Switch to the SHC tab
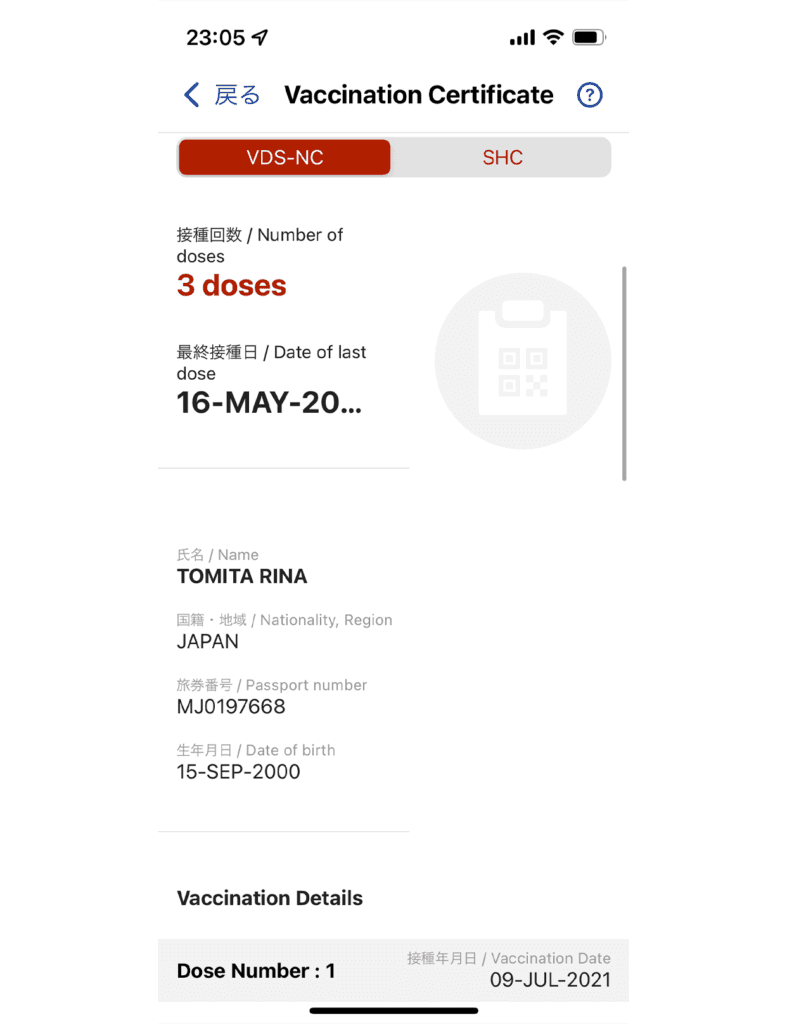This screenshot has width=787, height=1024. [502, 158]
